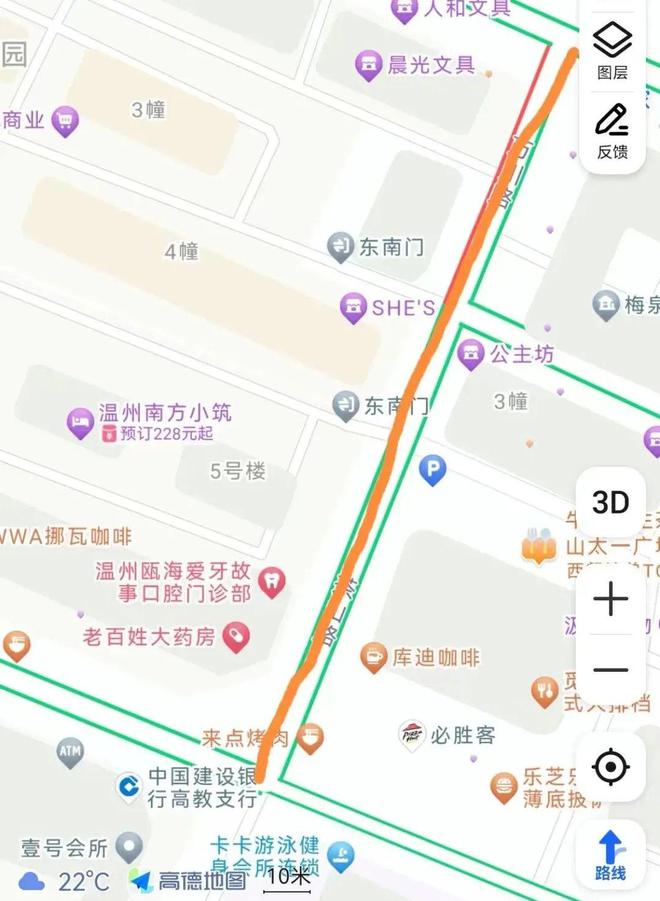Recenter map on my location

(x=610, y=767)
